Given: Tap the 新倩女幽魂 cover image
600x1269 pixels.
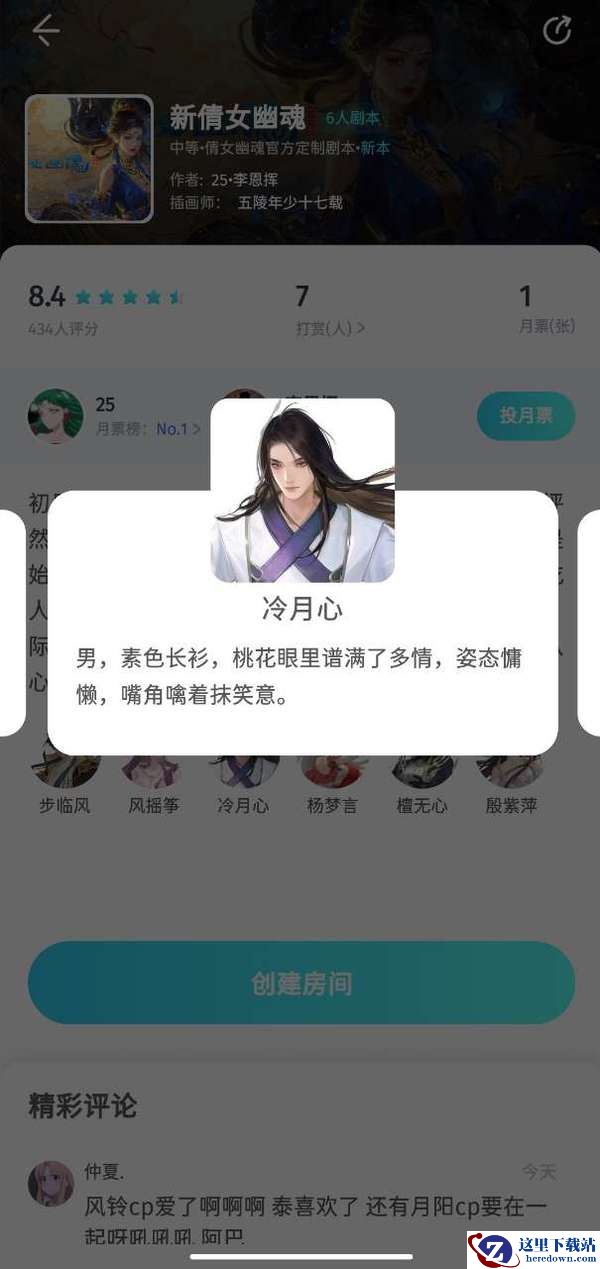Looking at the screenshot, I should (x=88, y=159).
